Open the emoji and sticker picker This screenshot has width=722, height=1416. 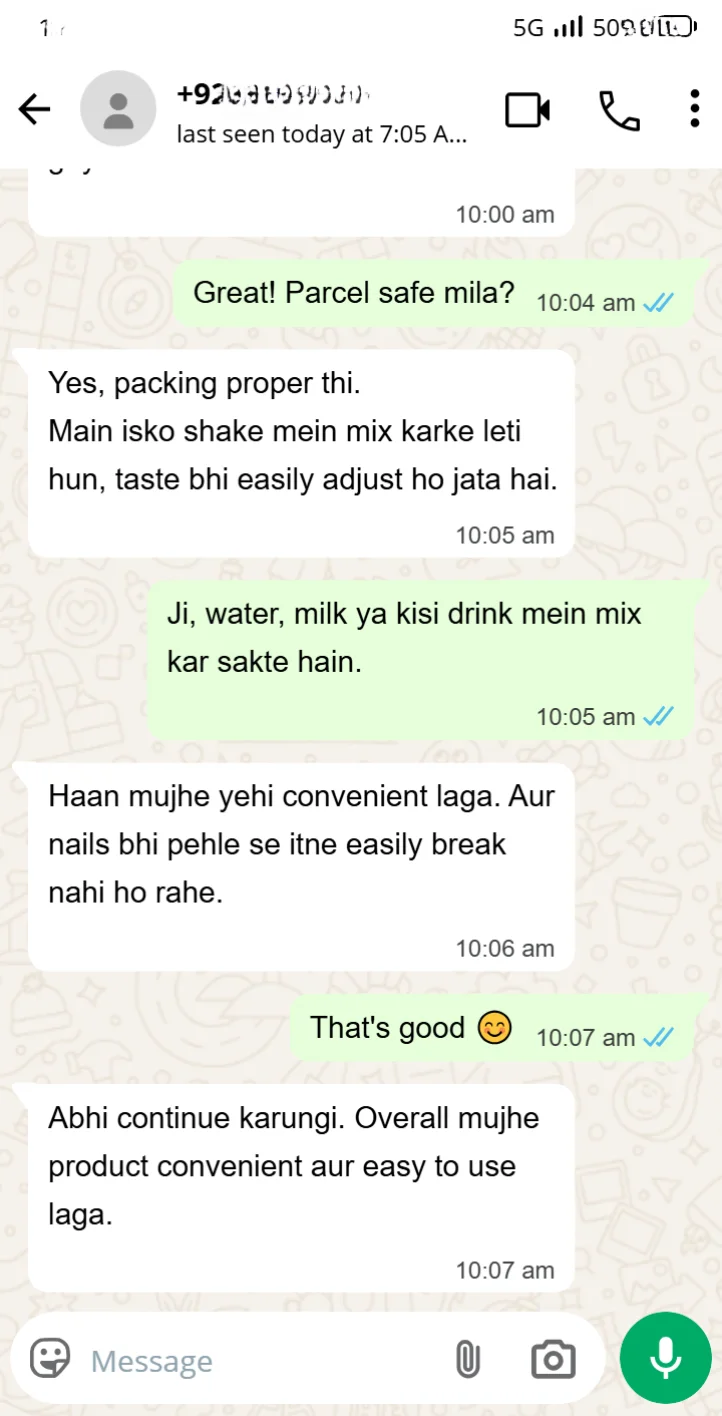pos(50,1359)
